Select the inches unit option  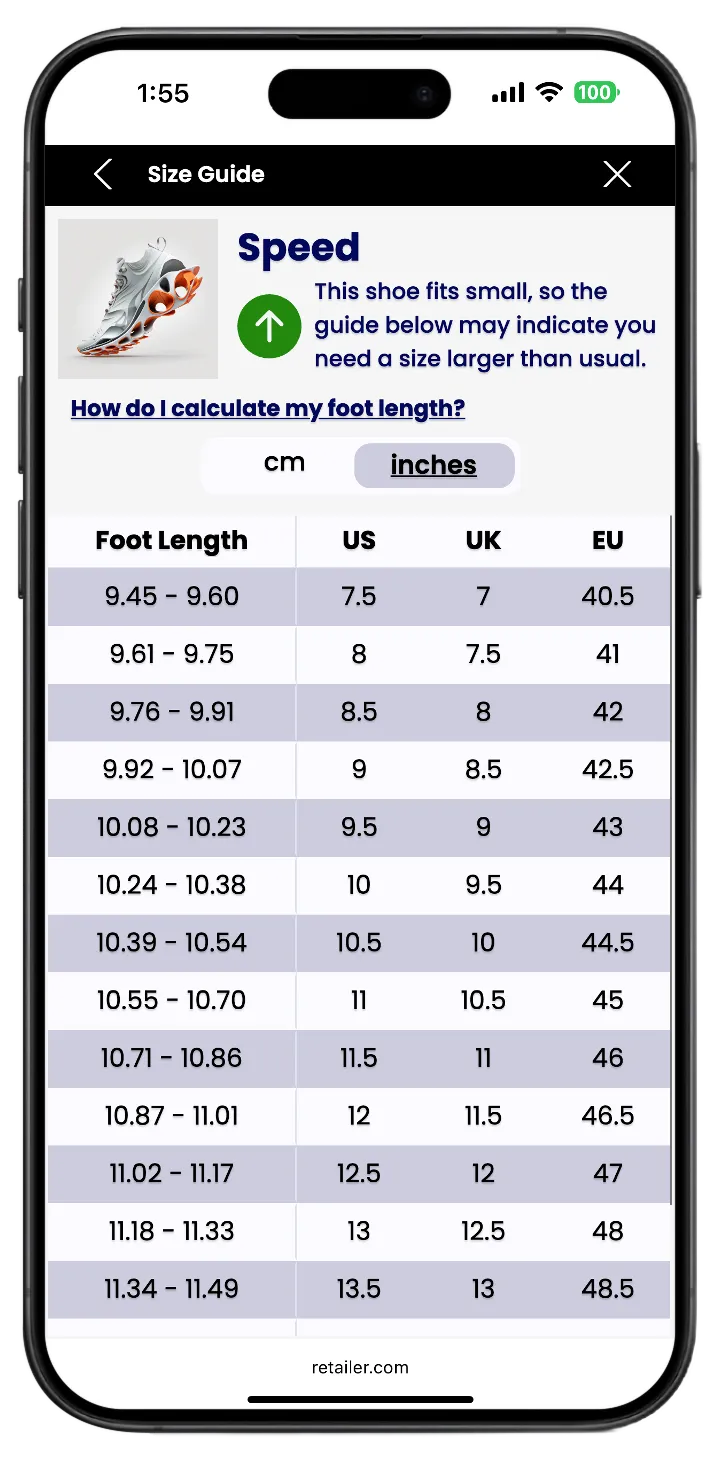(x=434, y=466)
